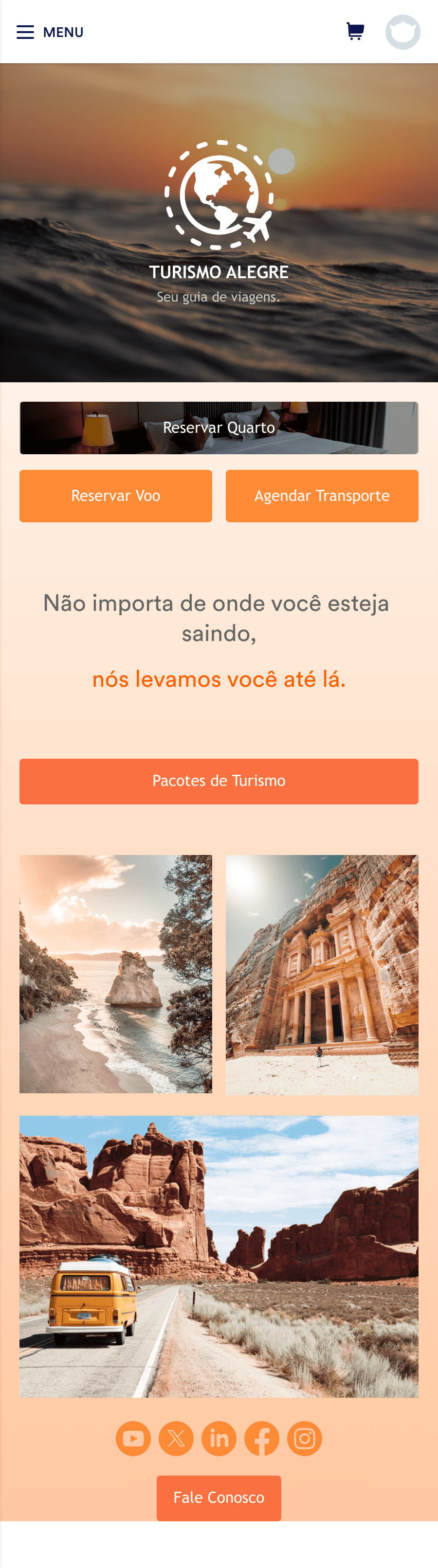Tap the Reservar Quarto button
The image size is (438, 1568).
point(219,428)
